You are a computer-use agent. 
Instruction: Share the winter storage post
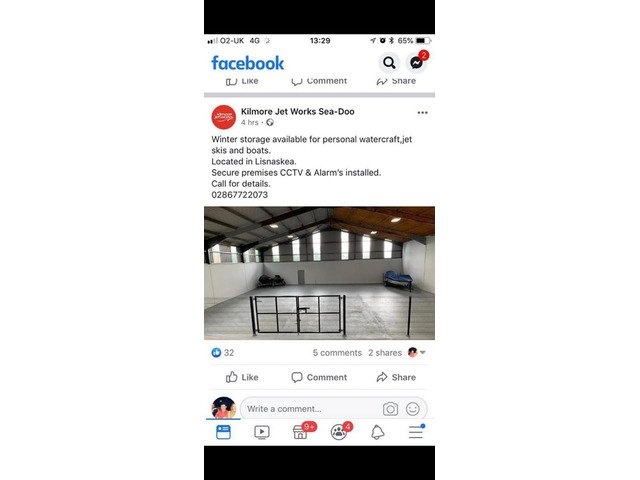pyautogui.click(x=396, y=377)
